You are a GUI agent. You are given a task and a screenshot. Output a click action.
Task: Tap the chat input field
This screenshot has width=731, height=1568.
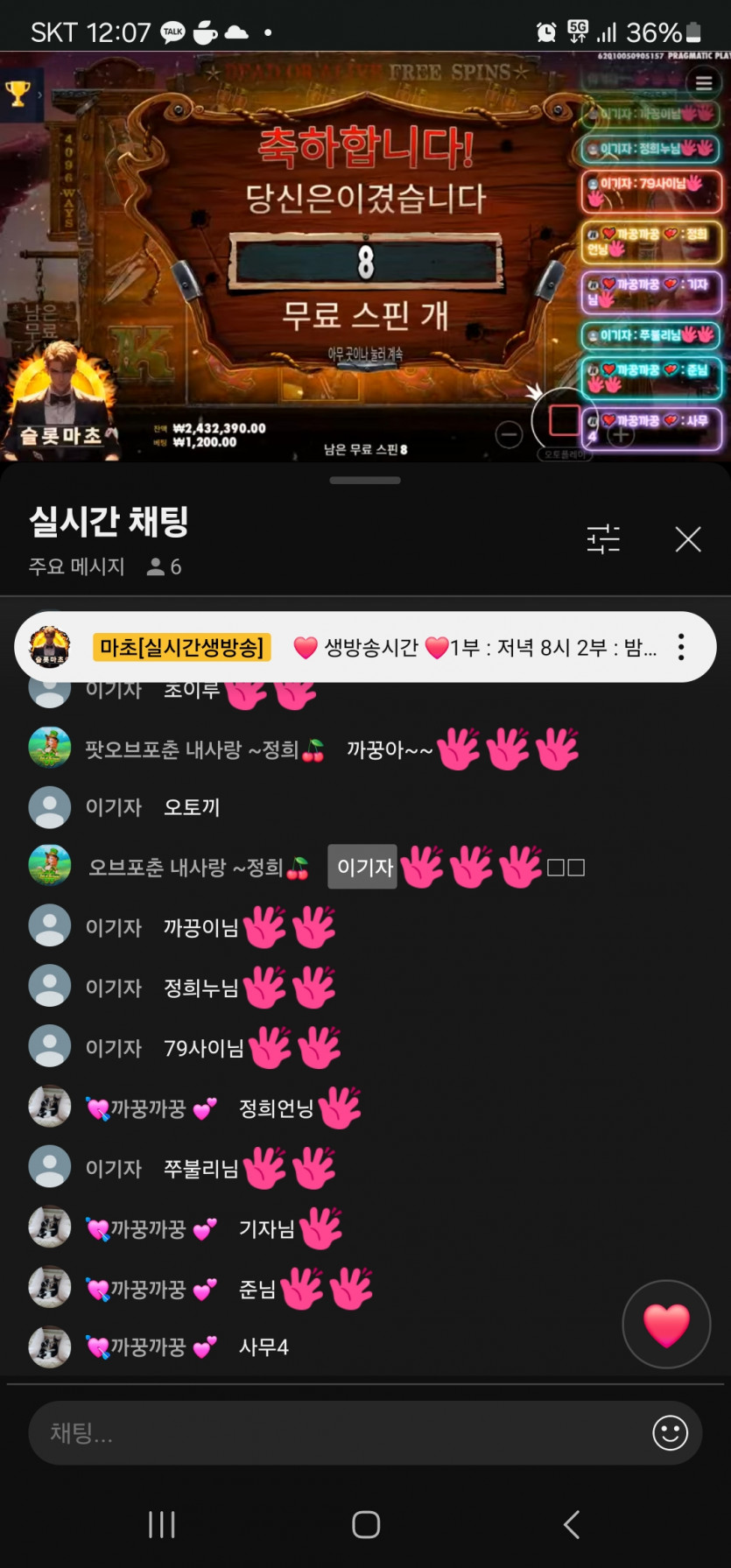(333, 1433)
